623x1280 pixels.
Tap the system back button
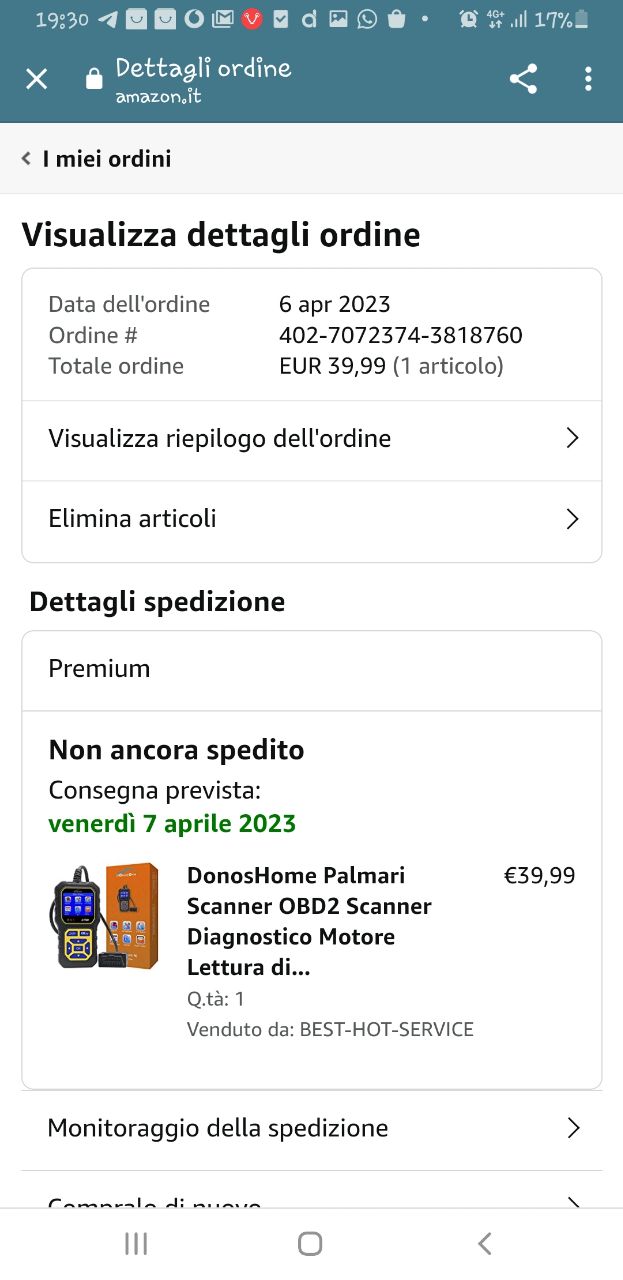[x=485, y=1243]
